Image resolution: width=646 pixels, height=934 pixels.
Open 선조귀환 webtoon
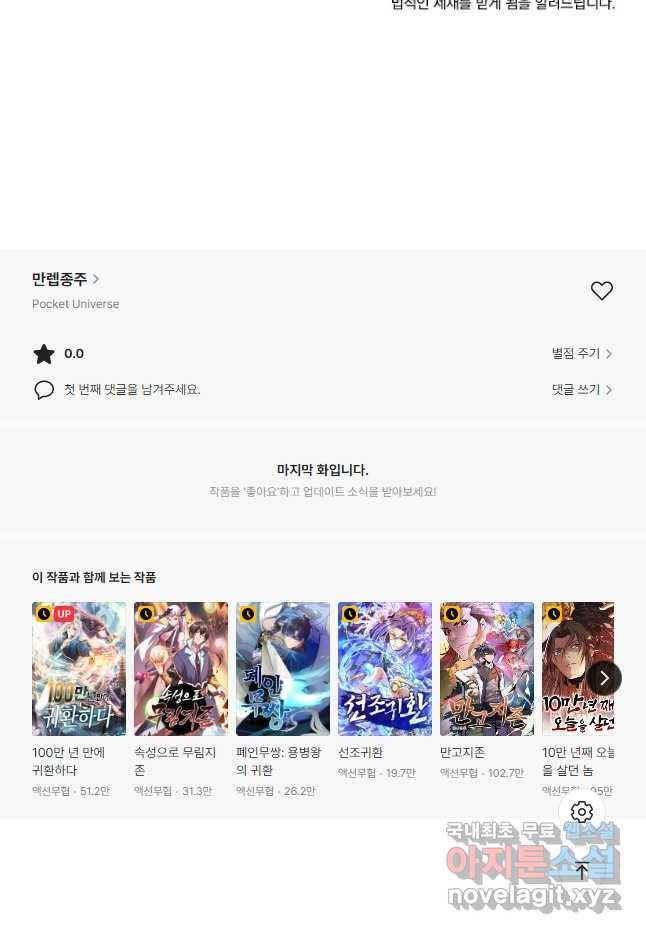[385, 669]
